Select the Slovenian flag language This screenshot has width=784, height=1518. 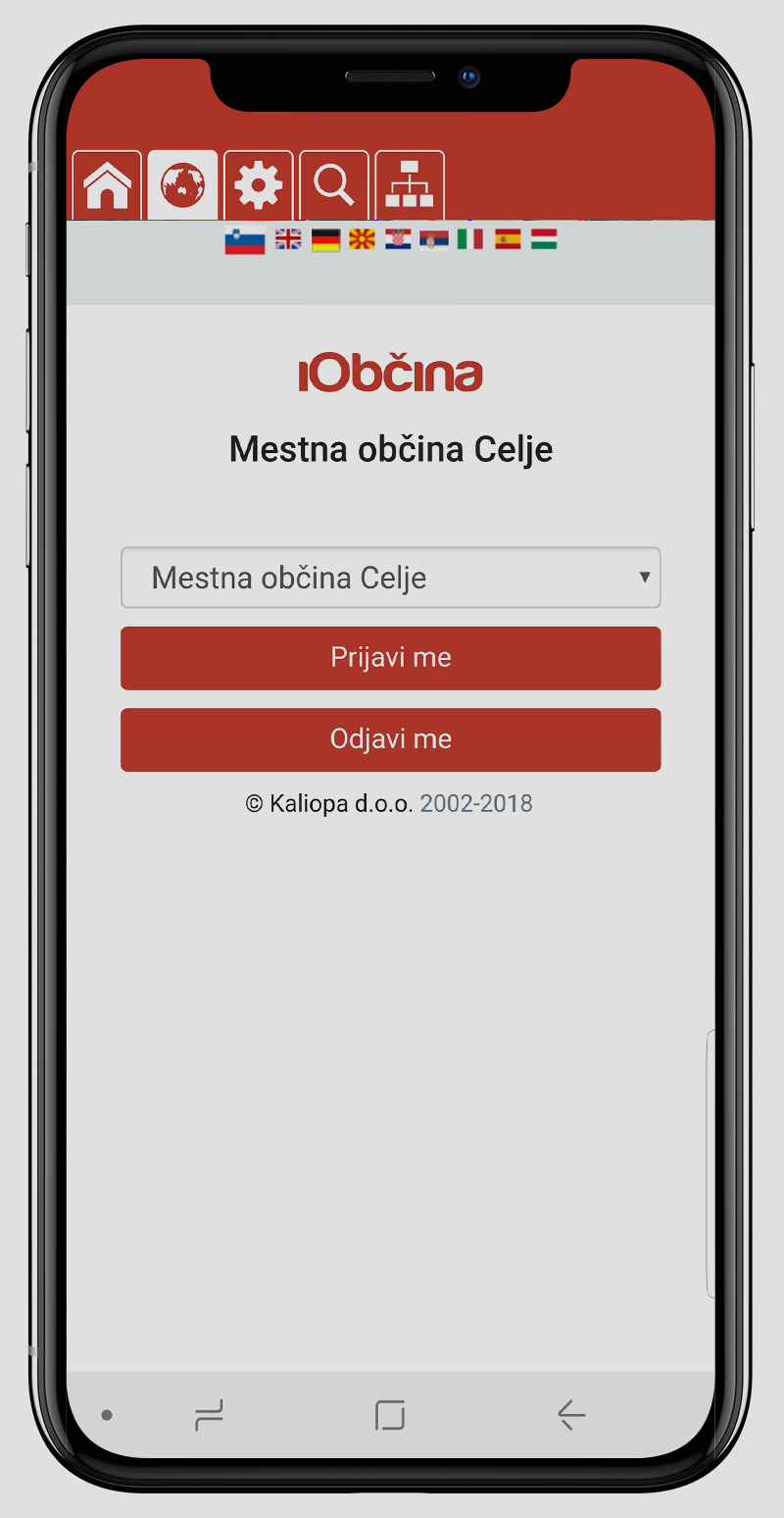coord(244,240)
